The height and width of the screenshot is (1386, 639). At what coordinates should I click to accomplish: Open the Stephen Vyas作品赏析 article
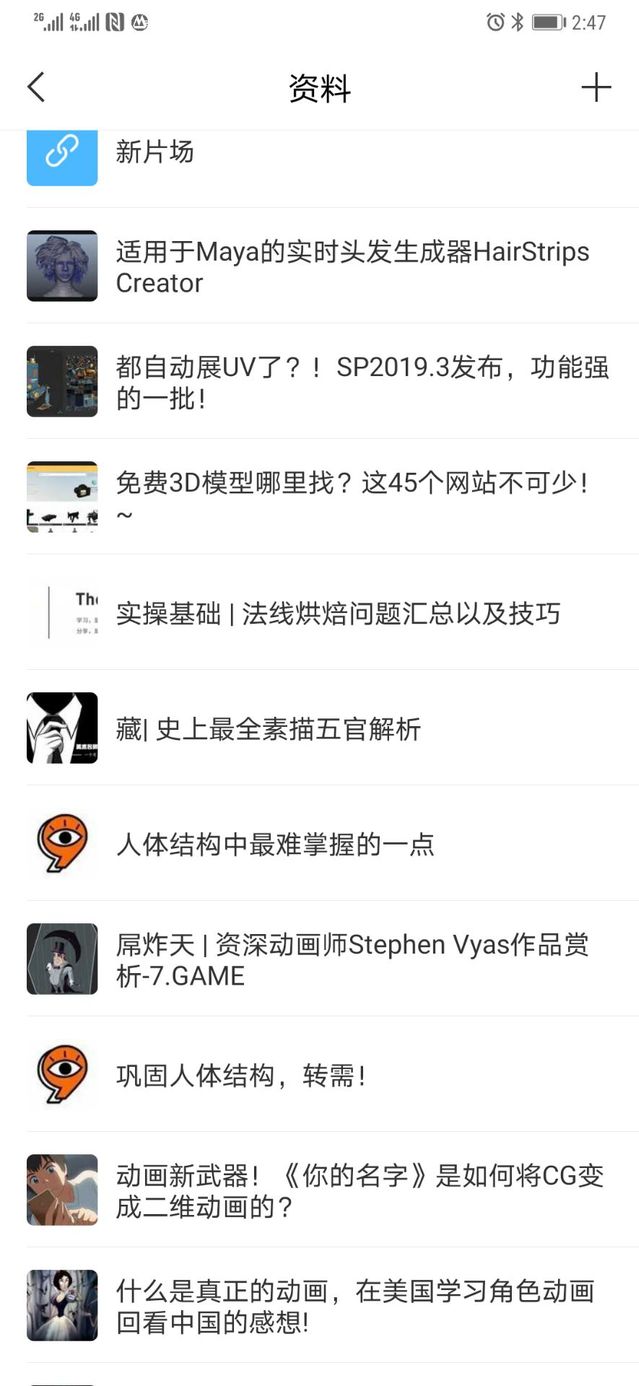pos(352,960)
